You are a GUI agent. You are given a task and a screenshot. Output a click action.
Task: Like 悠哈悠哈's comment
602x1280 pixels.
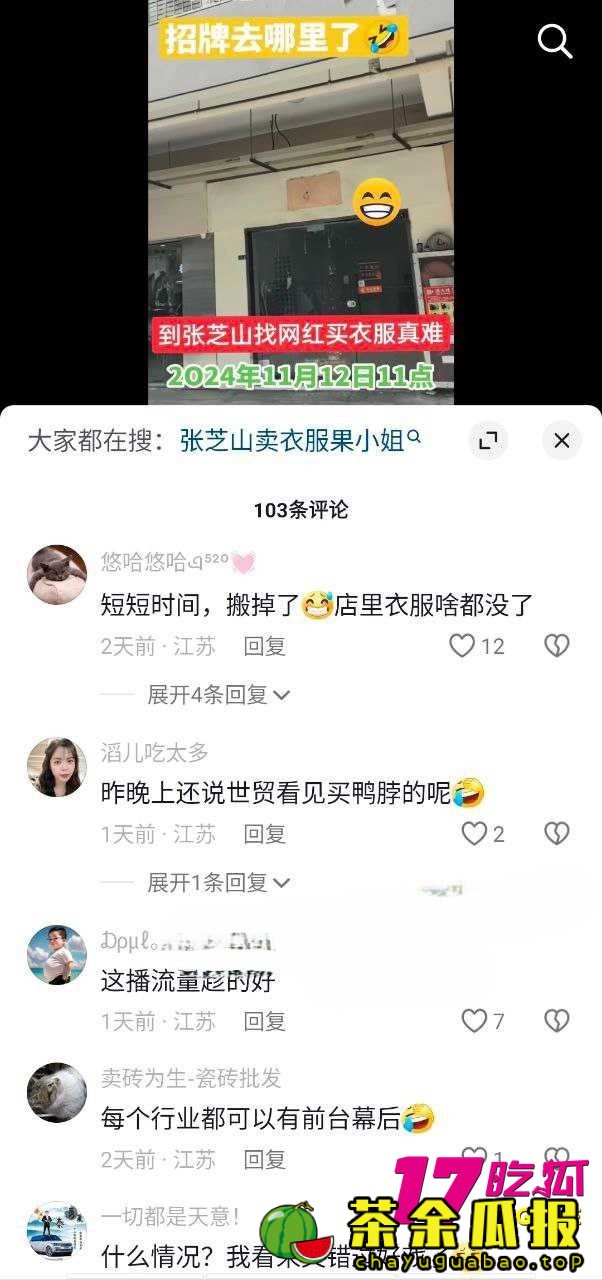point(462,646)
